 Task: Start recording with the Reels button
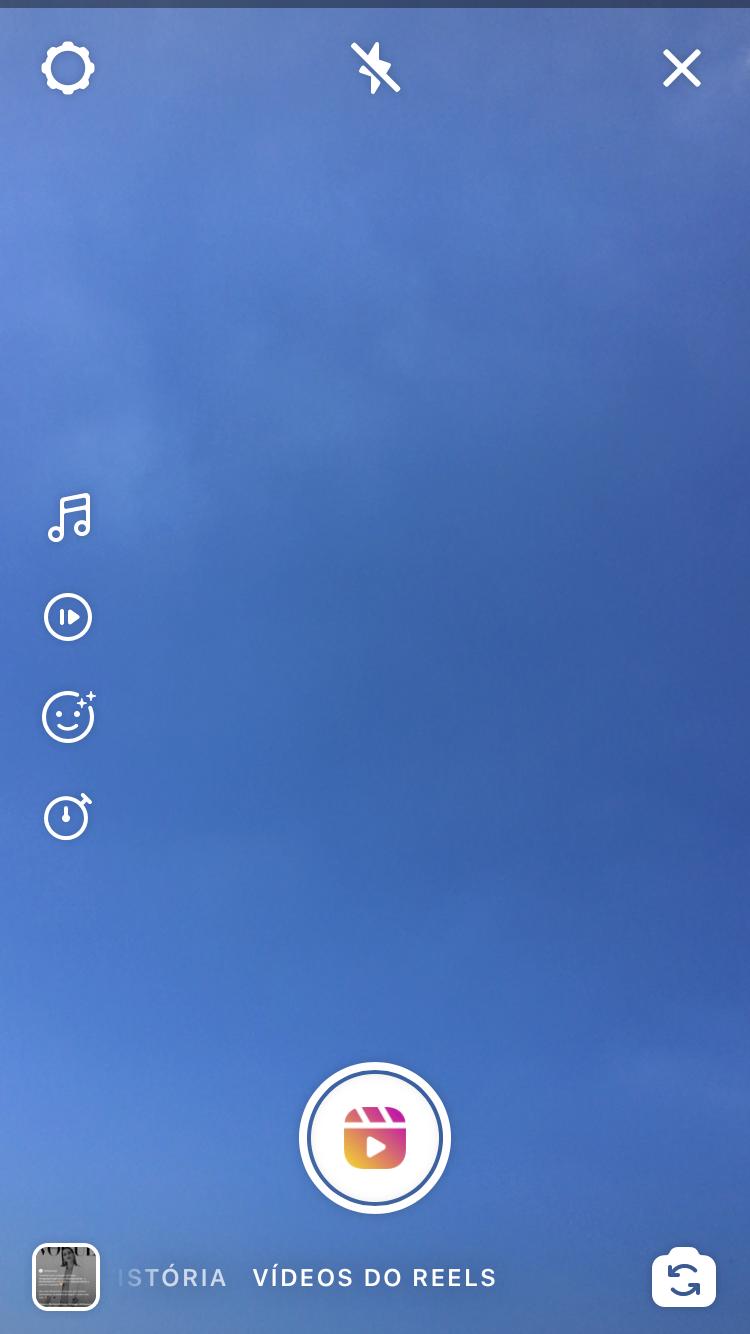pyautogui.click(x=375, y=1138)
